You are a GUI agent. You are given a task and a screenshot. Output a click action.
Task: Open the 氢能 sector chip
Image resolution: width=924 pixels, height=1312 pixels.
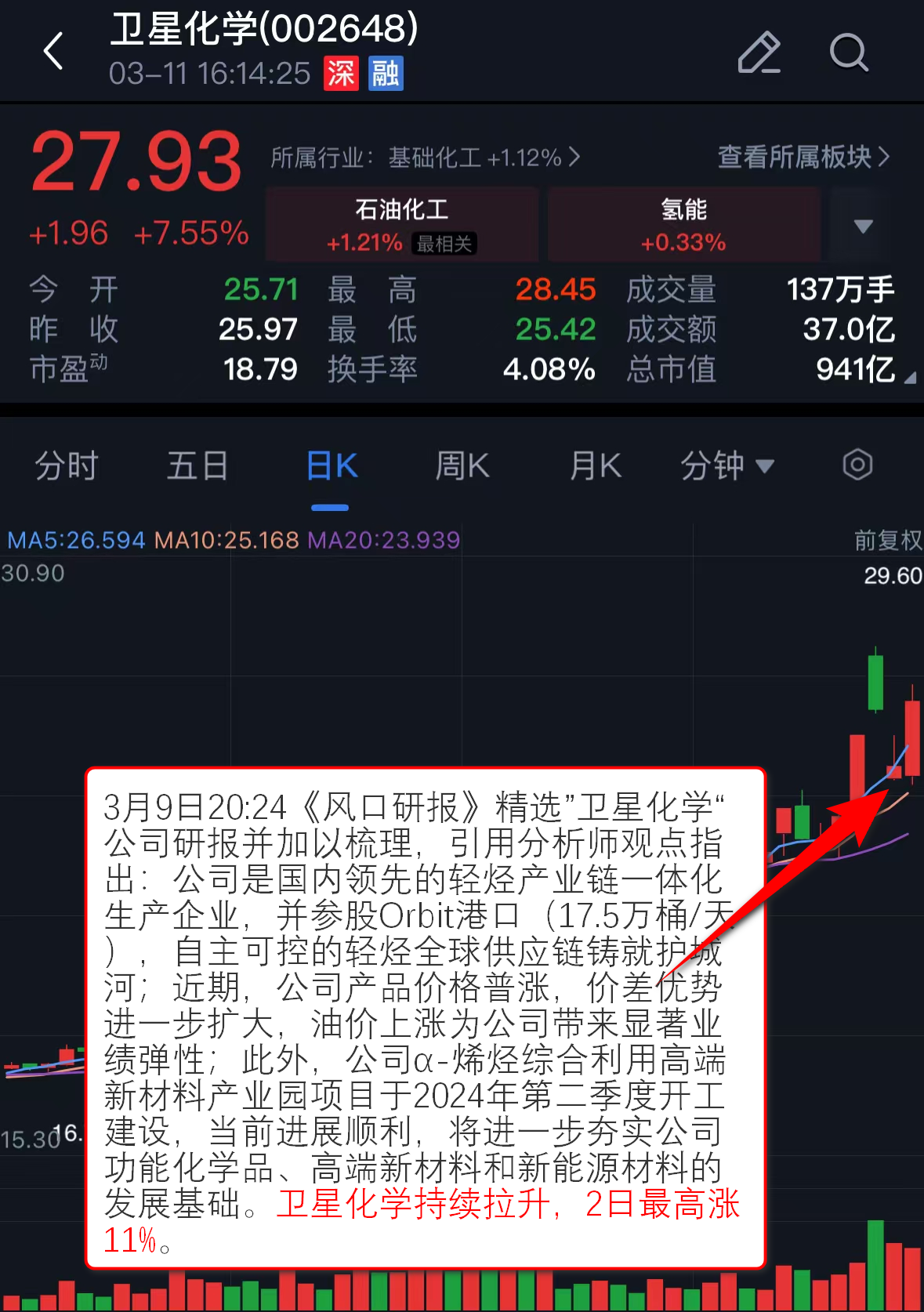point(683,224)
